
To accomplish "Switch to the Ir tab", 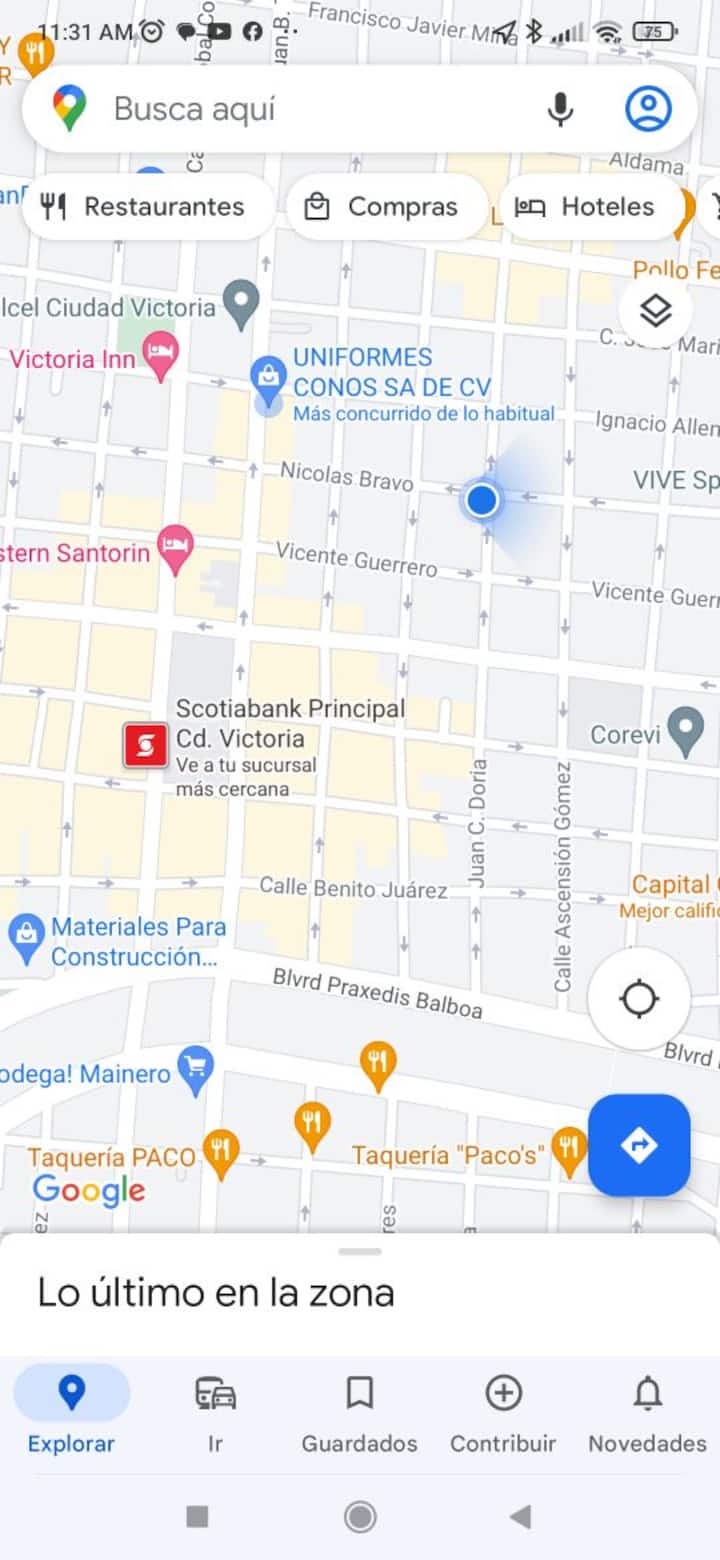I will coord(215,1410).
